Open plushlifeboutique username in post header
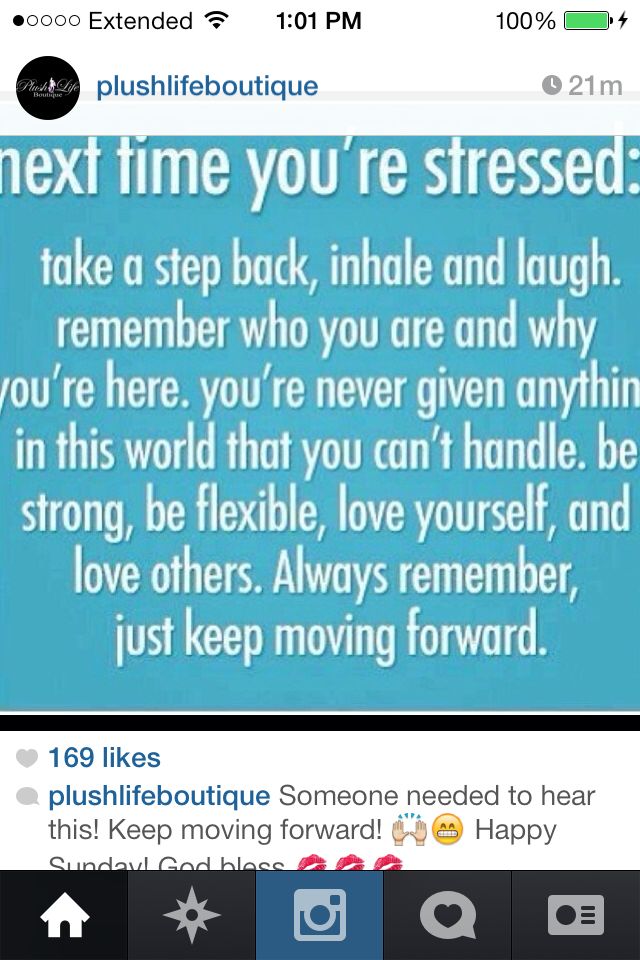The height and width of the screenshot is (960, 640). click(207, 87)
